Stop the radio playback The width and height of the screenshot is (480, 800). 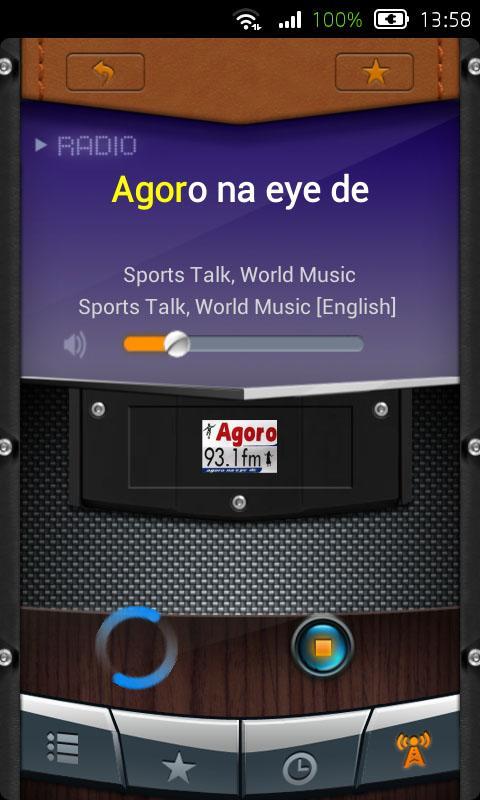click(x=322, y=647)
